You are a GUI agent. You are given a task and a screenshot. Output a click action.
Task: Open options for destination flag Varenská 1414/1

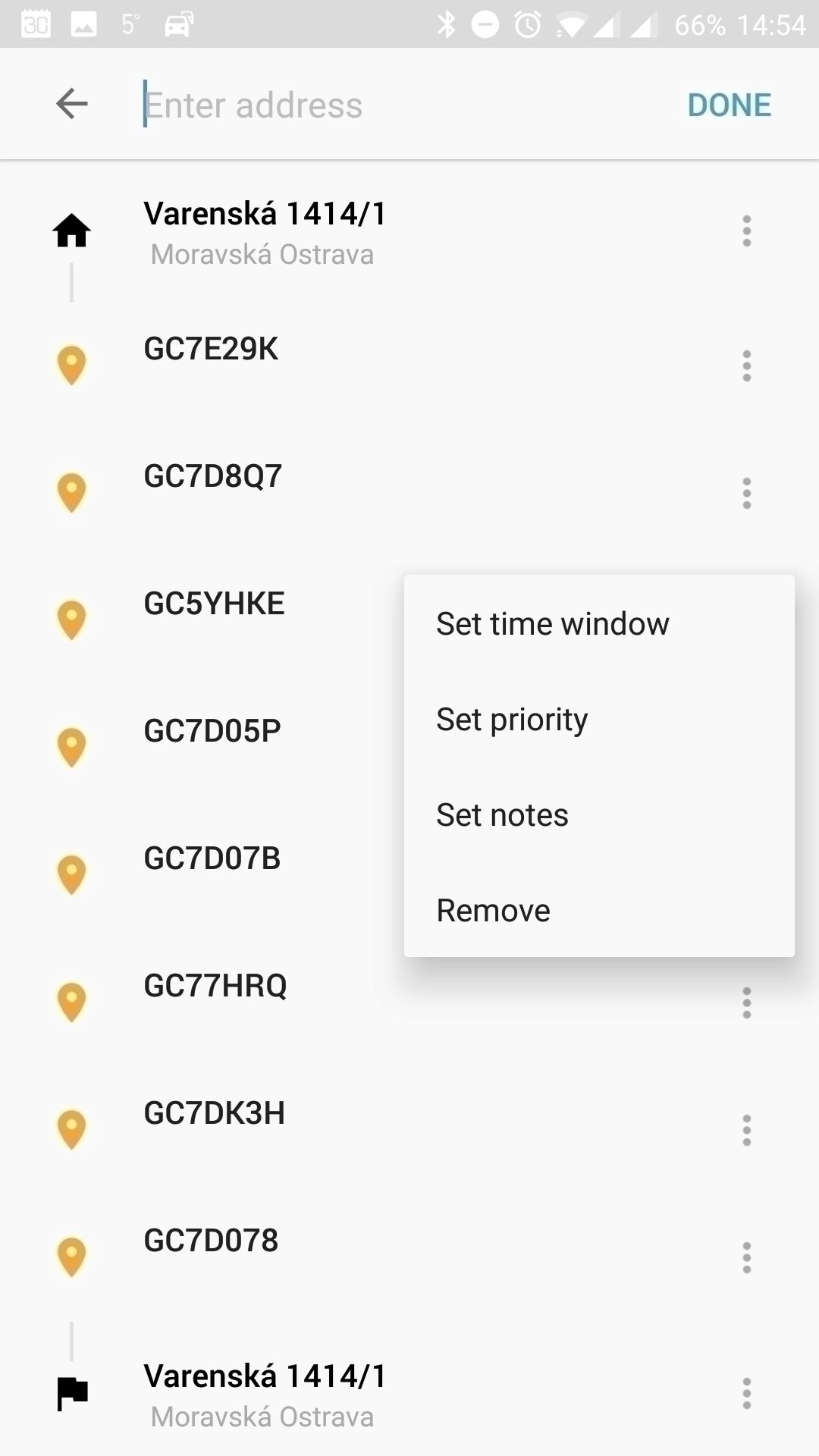coord(747,1393)
